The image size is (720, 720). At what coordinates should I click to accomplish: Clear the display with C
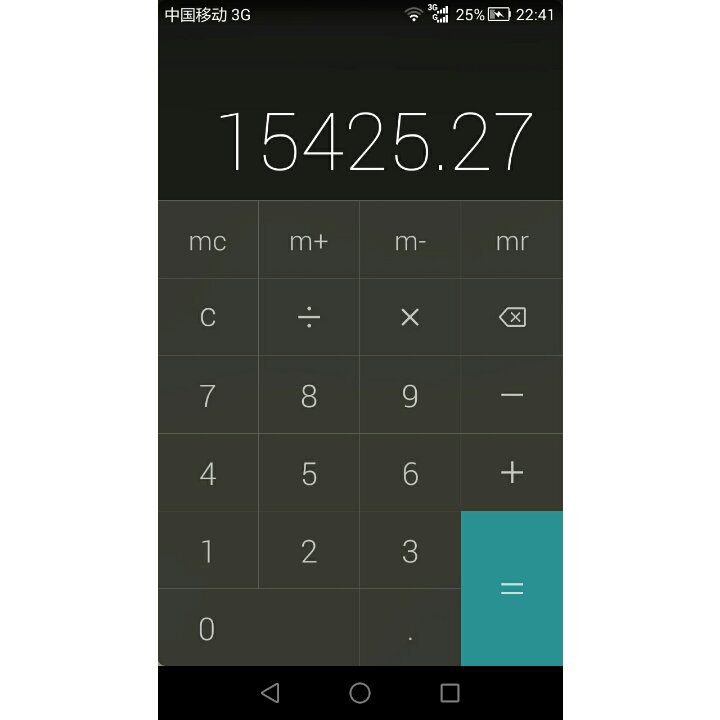pos(208,317)
